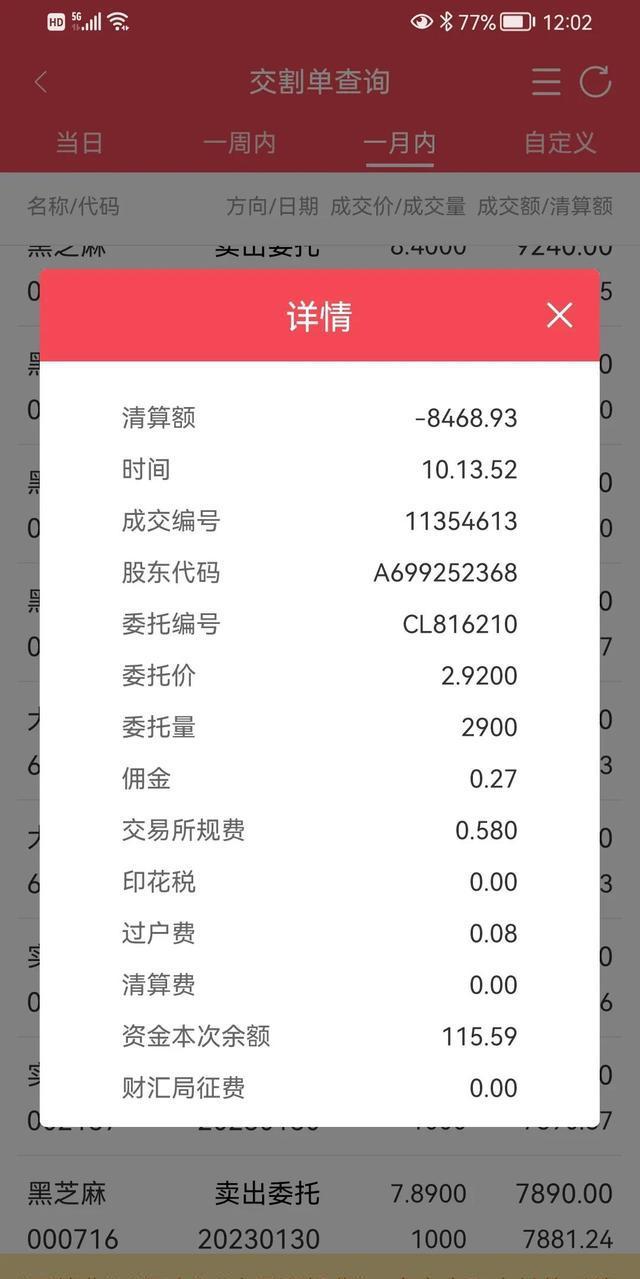Image resolution: width=640 pixels, height=1279 pixels.
Task: Open the 黑芝麻 000716 record of 20230130
Action: [319, 1215]
